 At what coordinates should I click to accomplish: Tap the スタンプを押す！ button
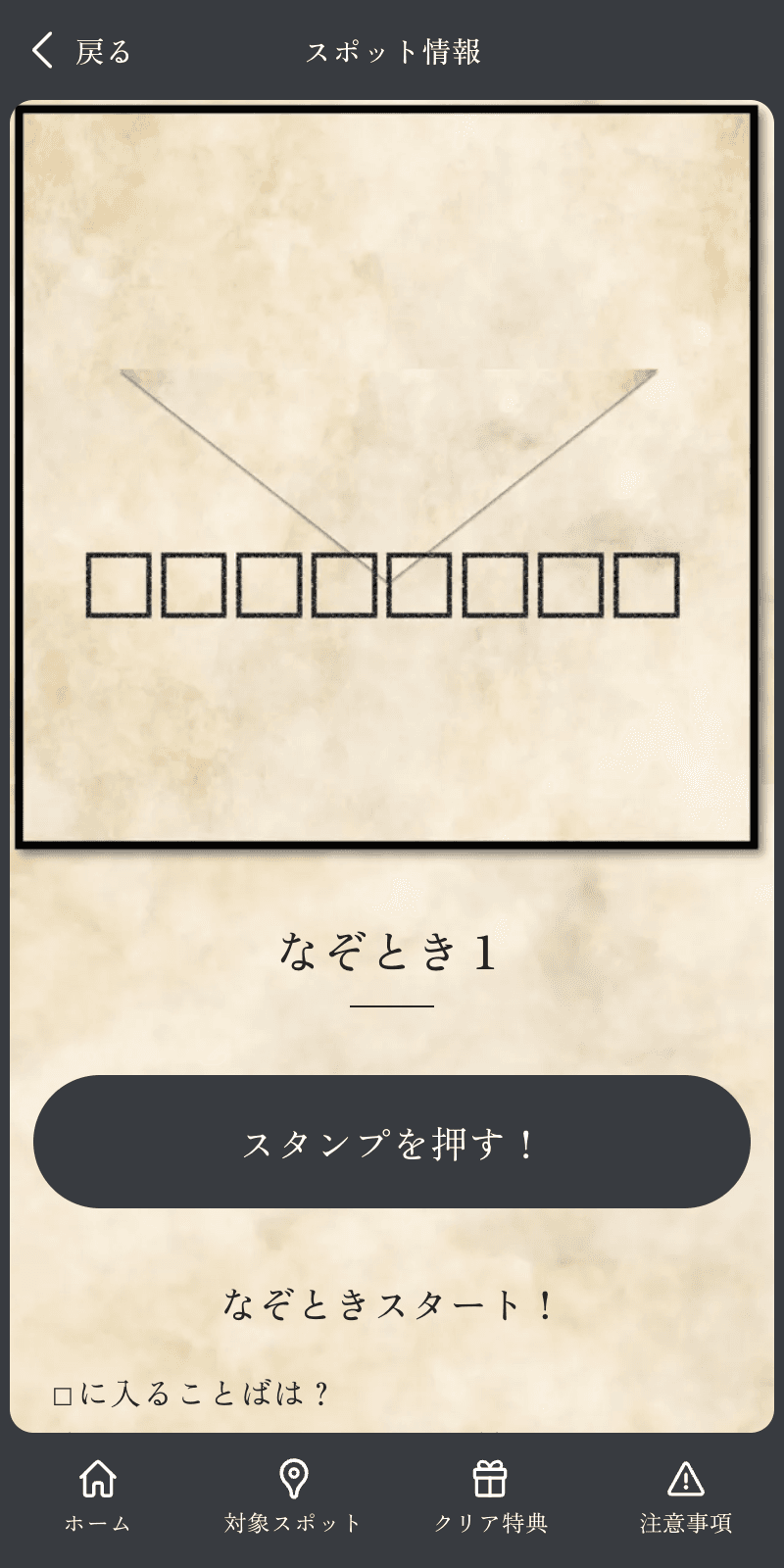(392, 1142)
